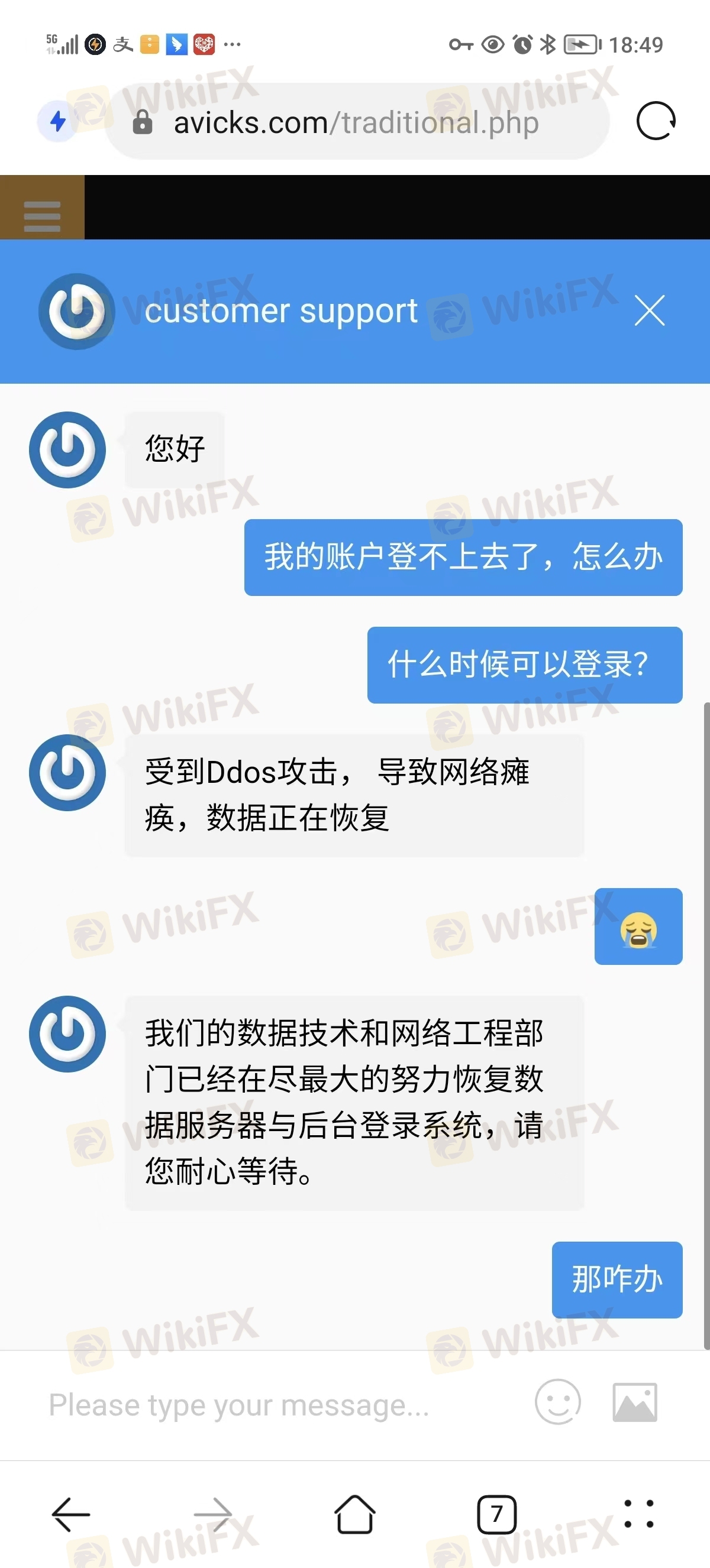Go back to the previous page
The width and height of the screenshot is (710, 1568).
[70, 1514]
